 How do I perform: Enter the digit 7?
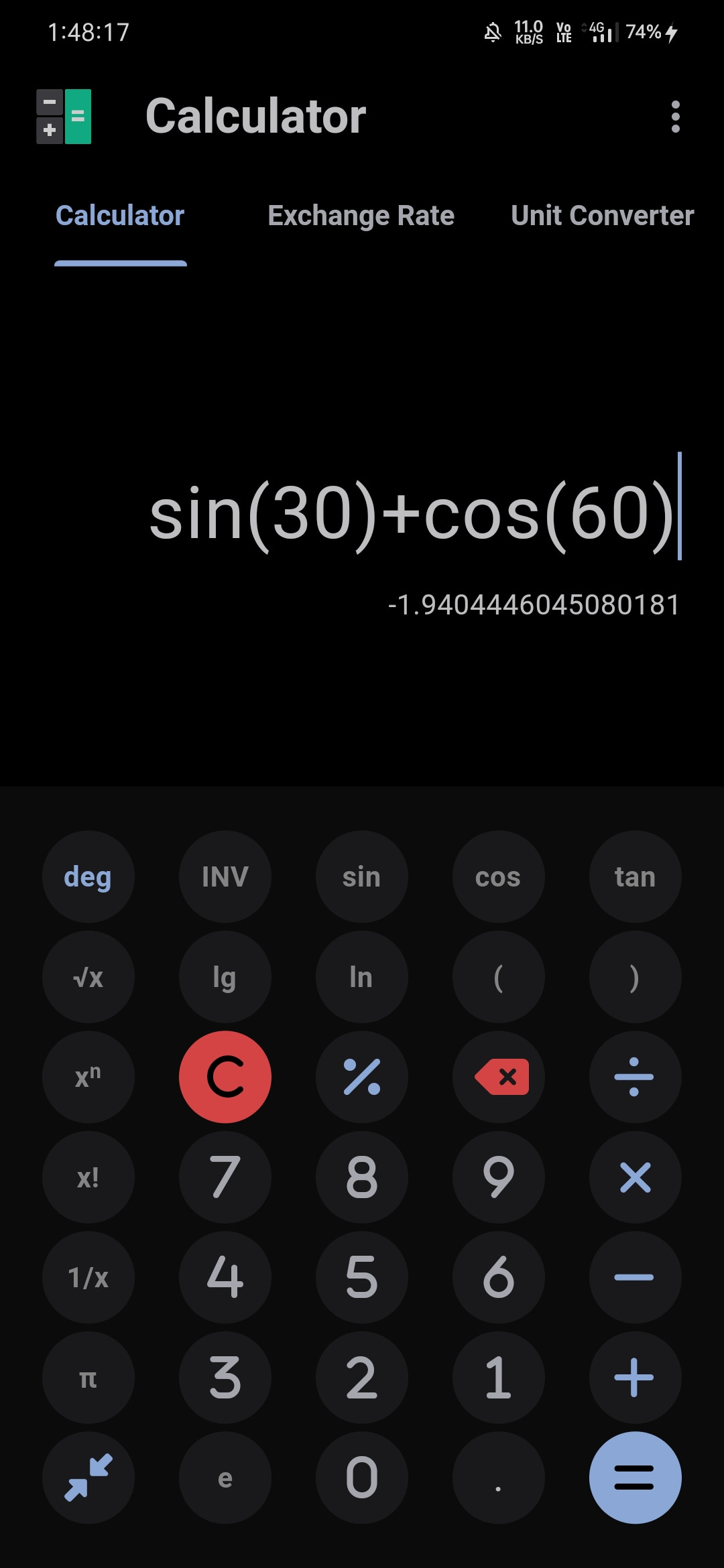(x=225, y=1177)
